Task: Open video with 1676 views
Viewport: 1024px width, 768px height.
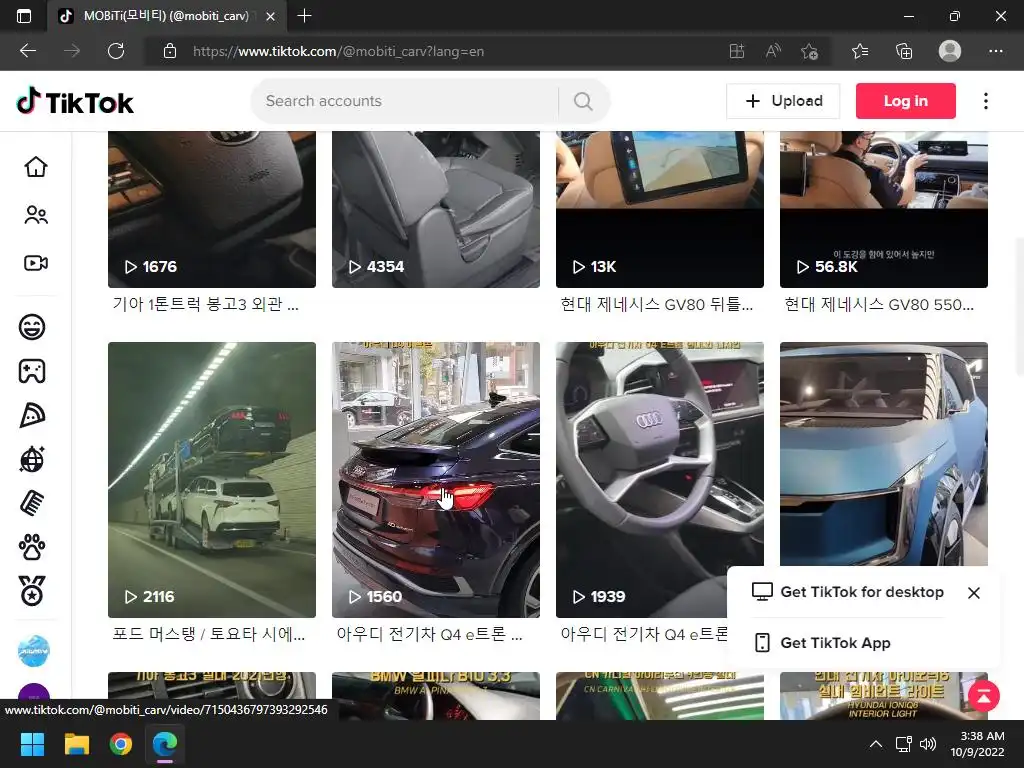Action: 211,210
